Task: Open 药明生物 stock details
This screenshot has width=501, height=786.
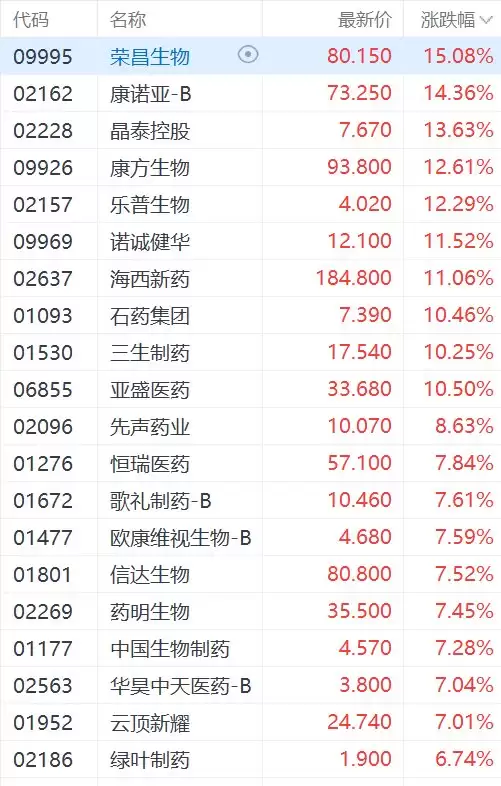Action: (x=250, y=612)
